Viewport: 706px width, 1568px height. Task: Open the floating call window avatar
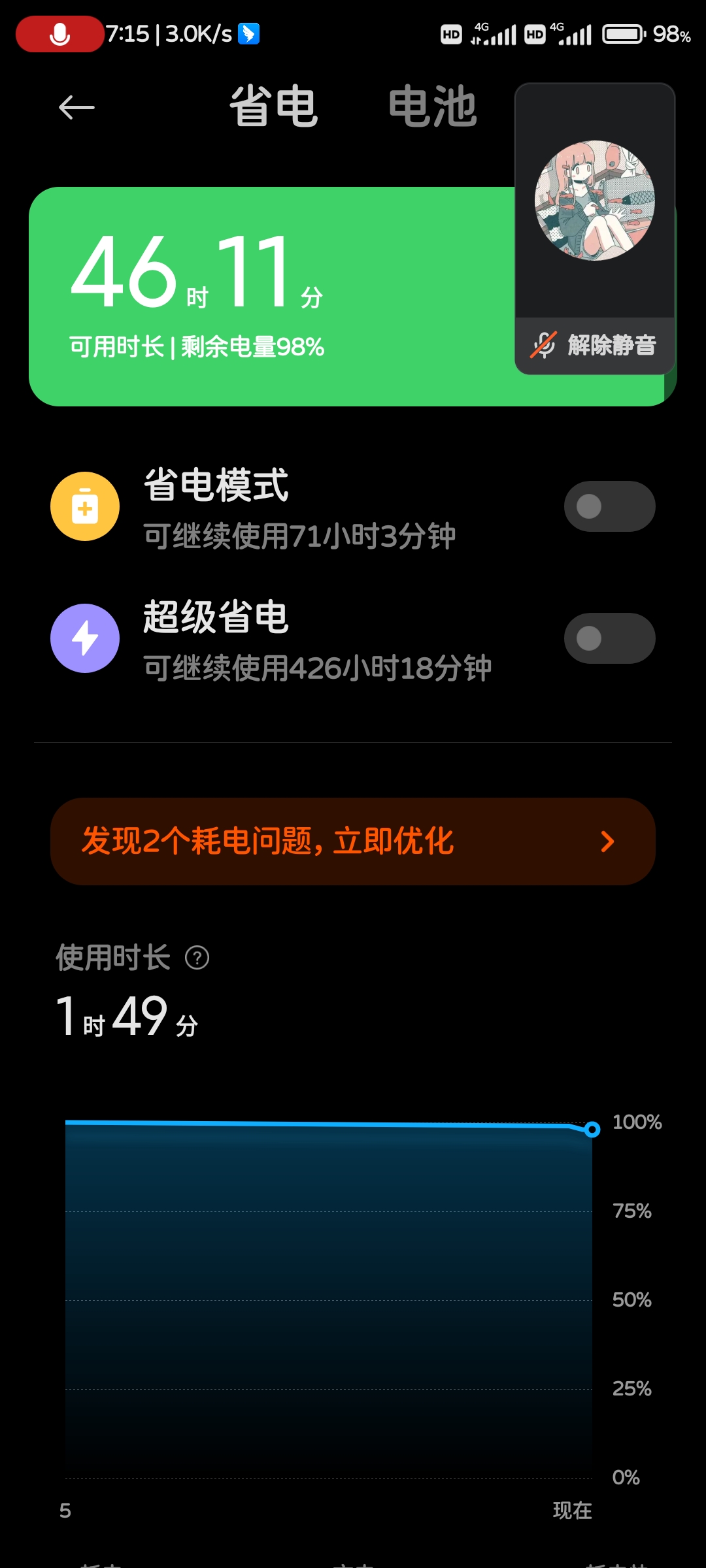point(594,201)
